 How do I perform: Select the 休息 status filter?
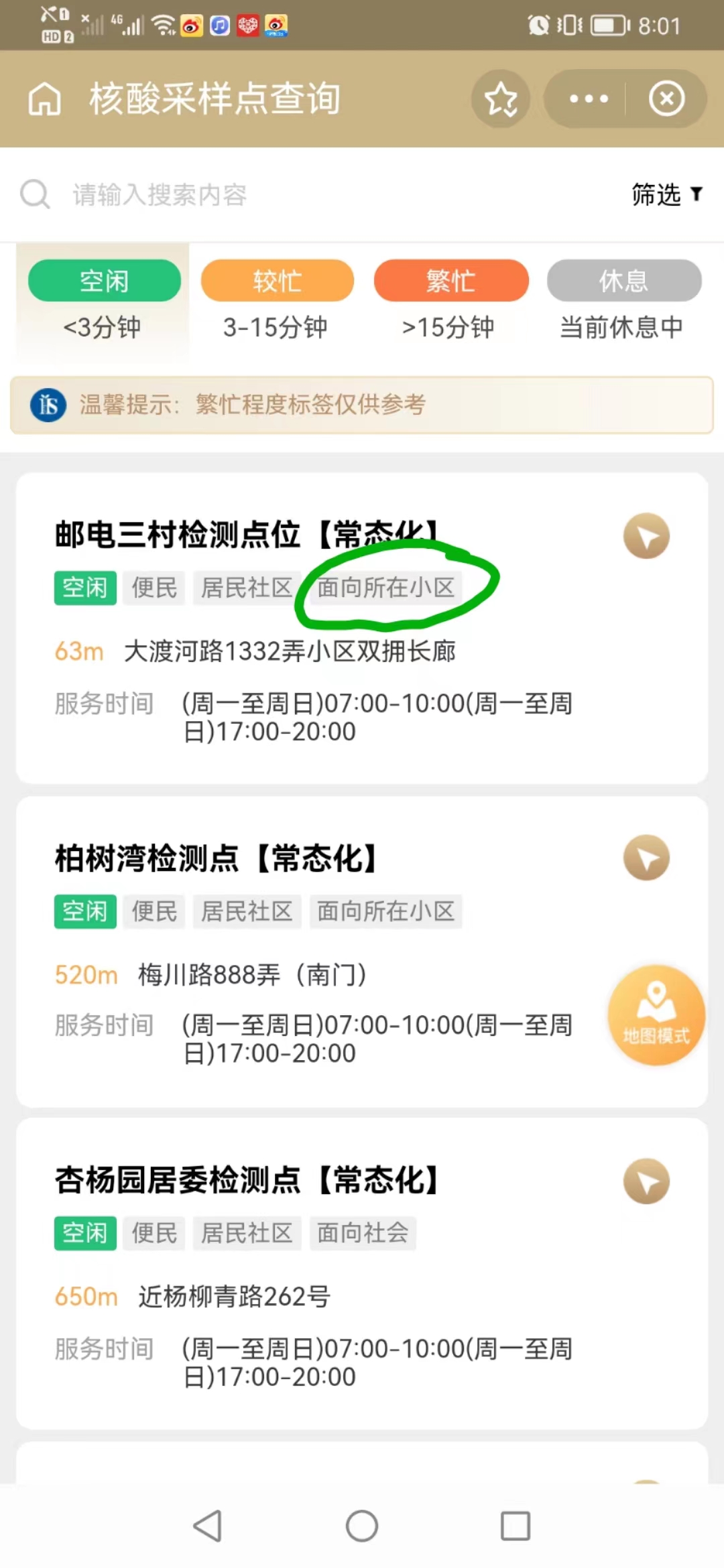[623, 281]
